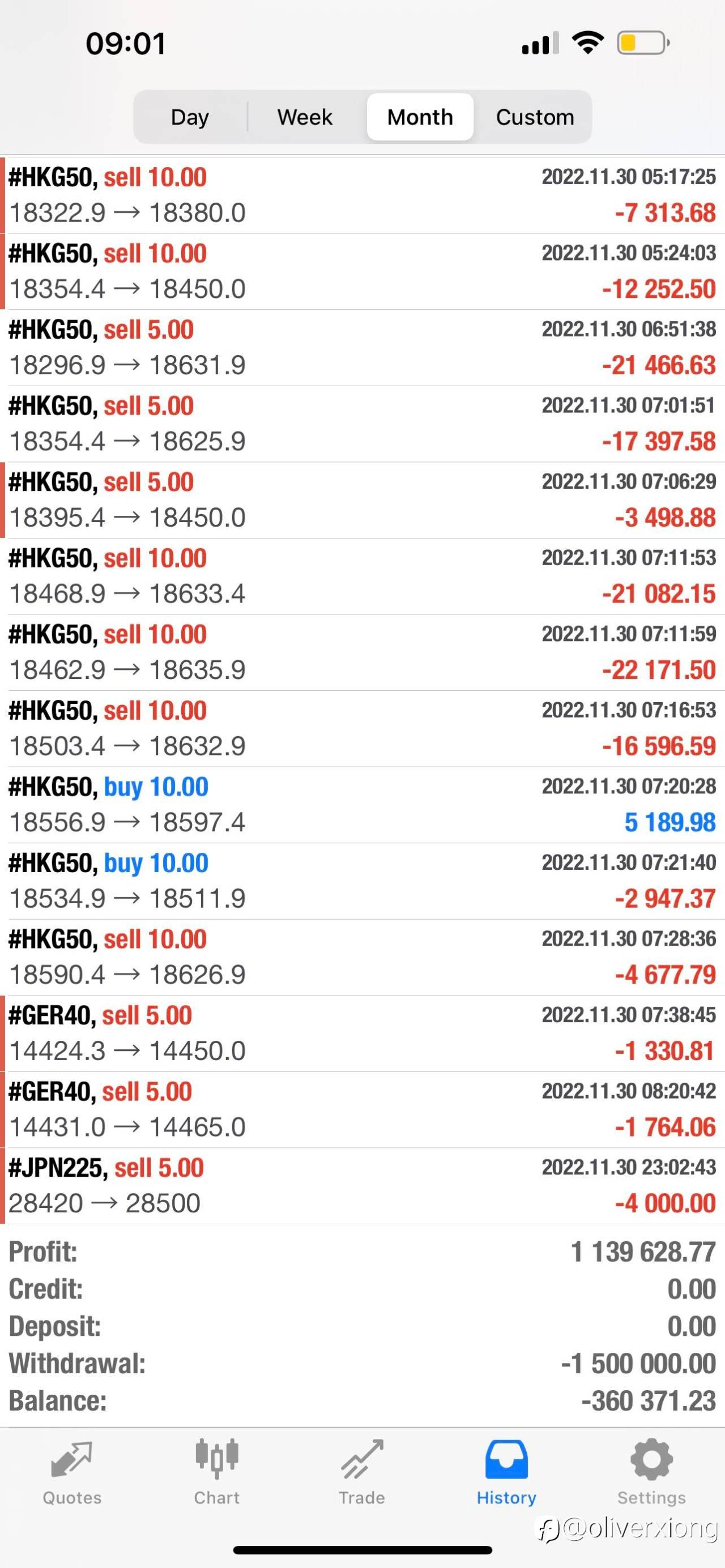725x1568 pixels.
Task: Expand the JPN225 sell trade details
Action: 362,1186
